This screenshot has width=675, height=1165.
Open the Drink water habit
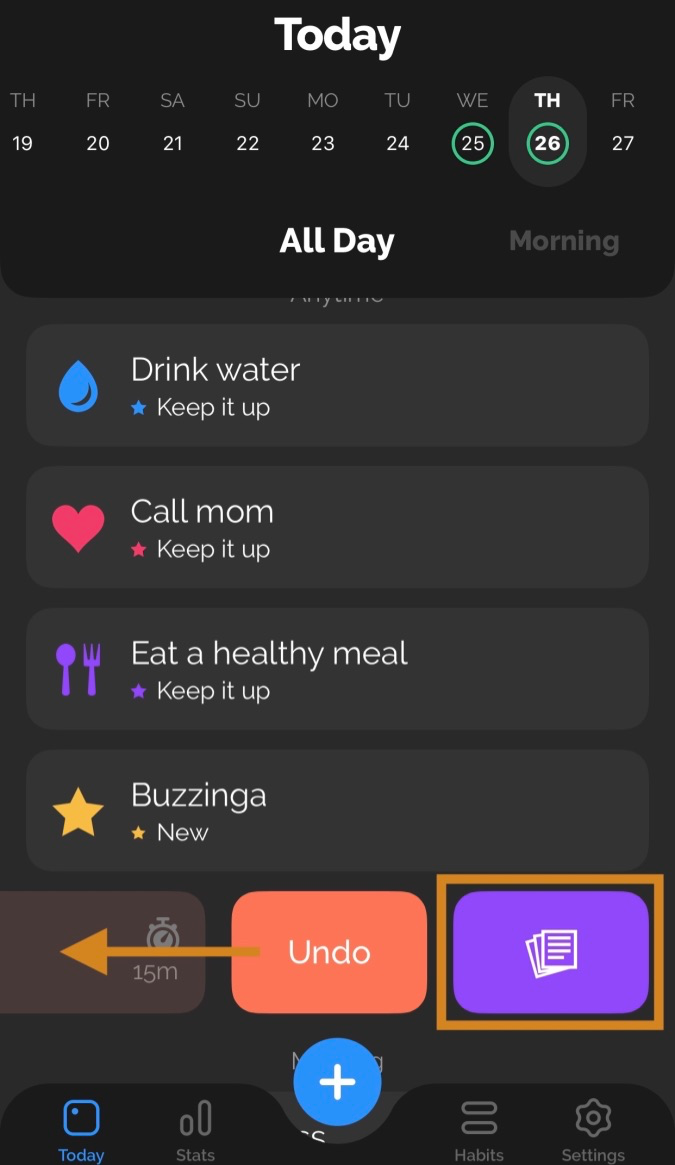click(338, 385)
